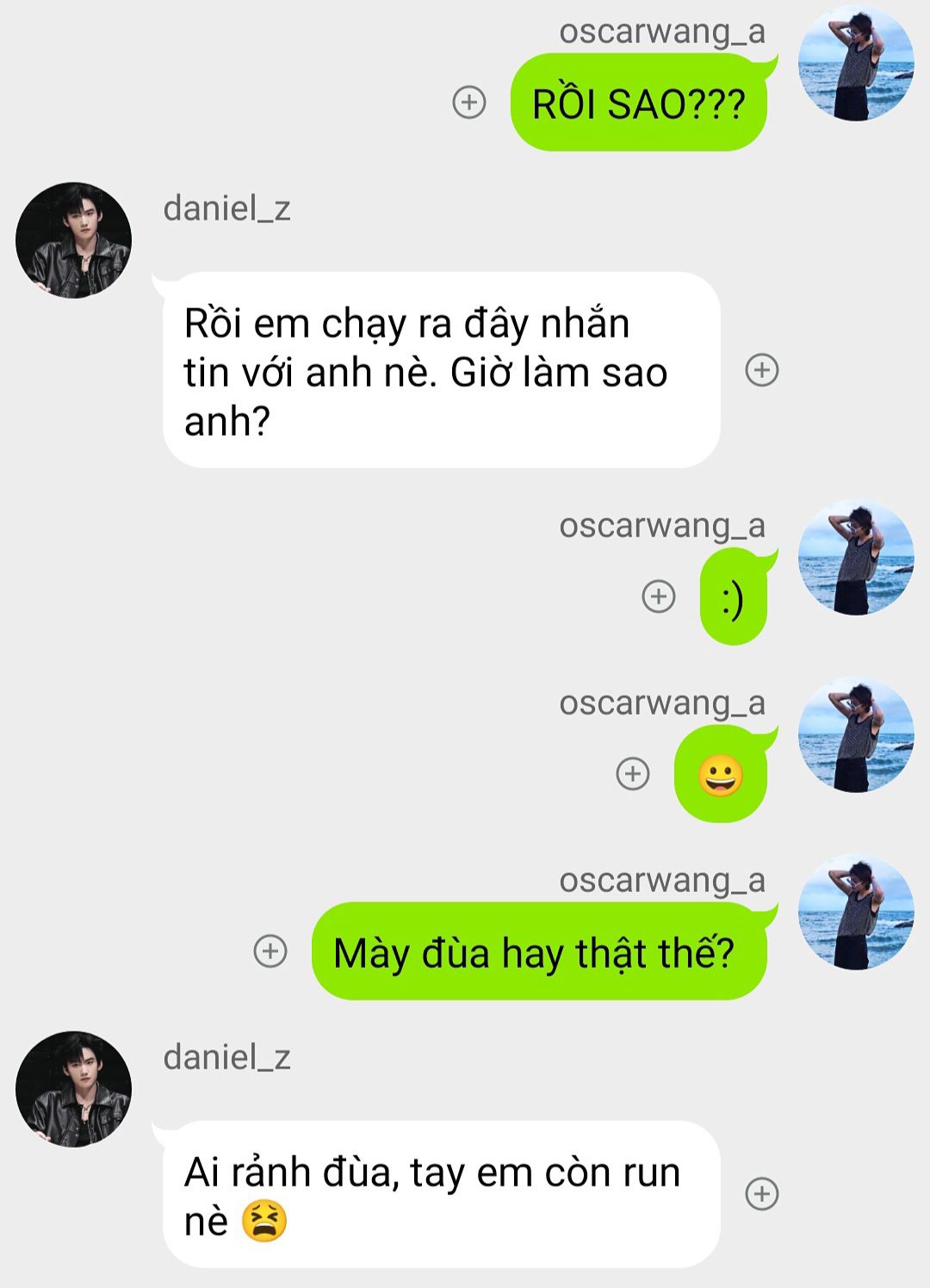The width and height of the screenshot is (930, 1288).
Task: Open daniel_z's avatar above "Rồi em chạy ra đây"
Action: (x=74, y=240)
